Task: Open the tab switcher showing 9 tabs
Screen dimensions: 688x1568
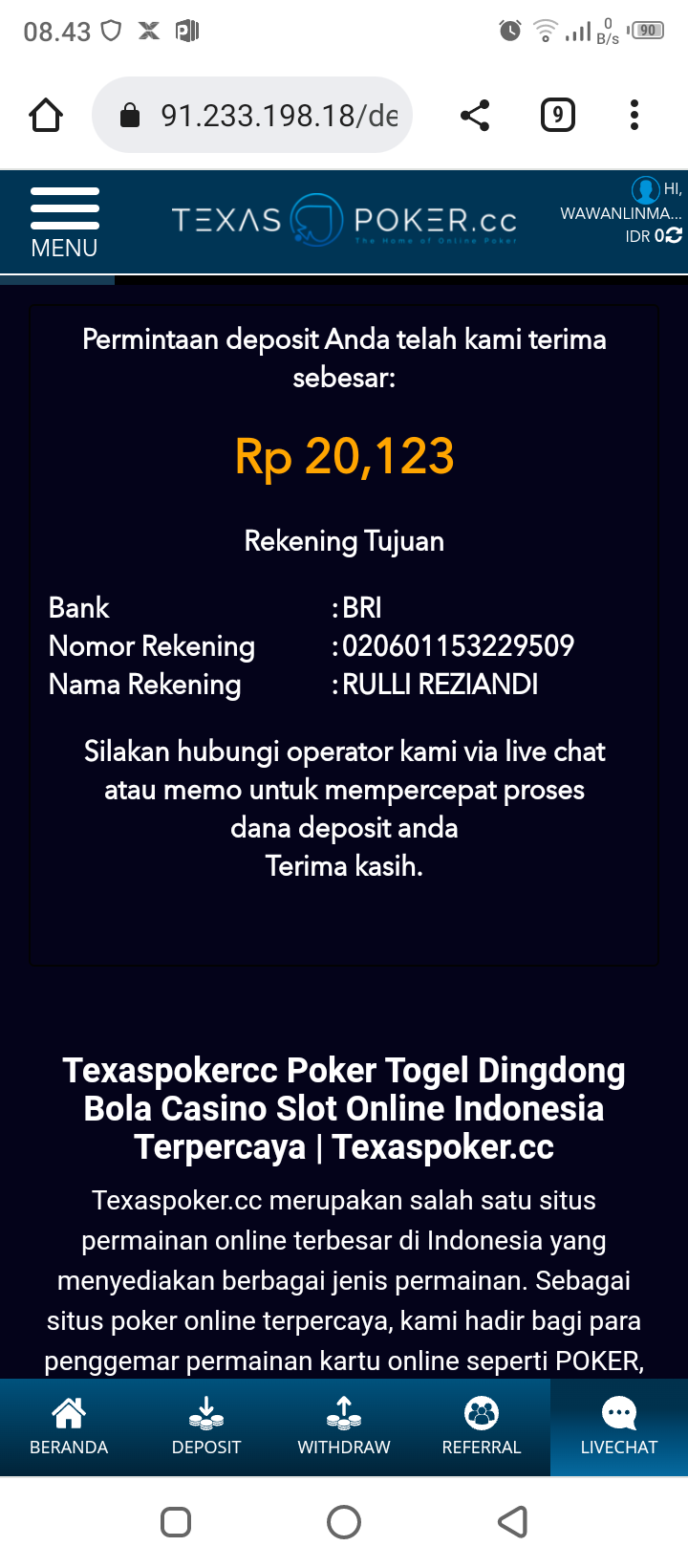Action: [558, 116]
